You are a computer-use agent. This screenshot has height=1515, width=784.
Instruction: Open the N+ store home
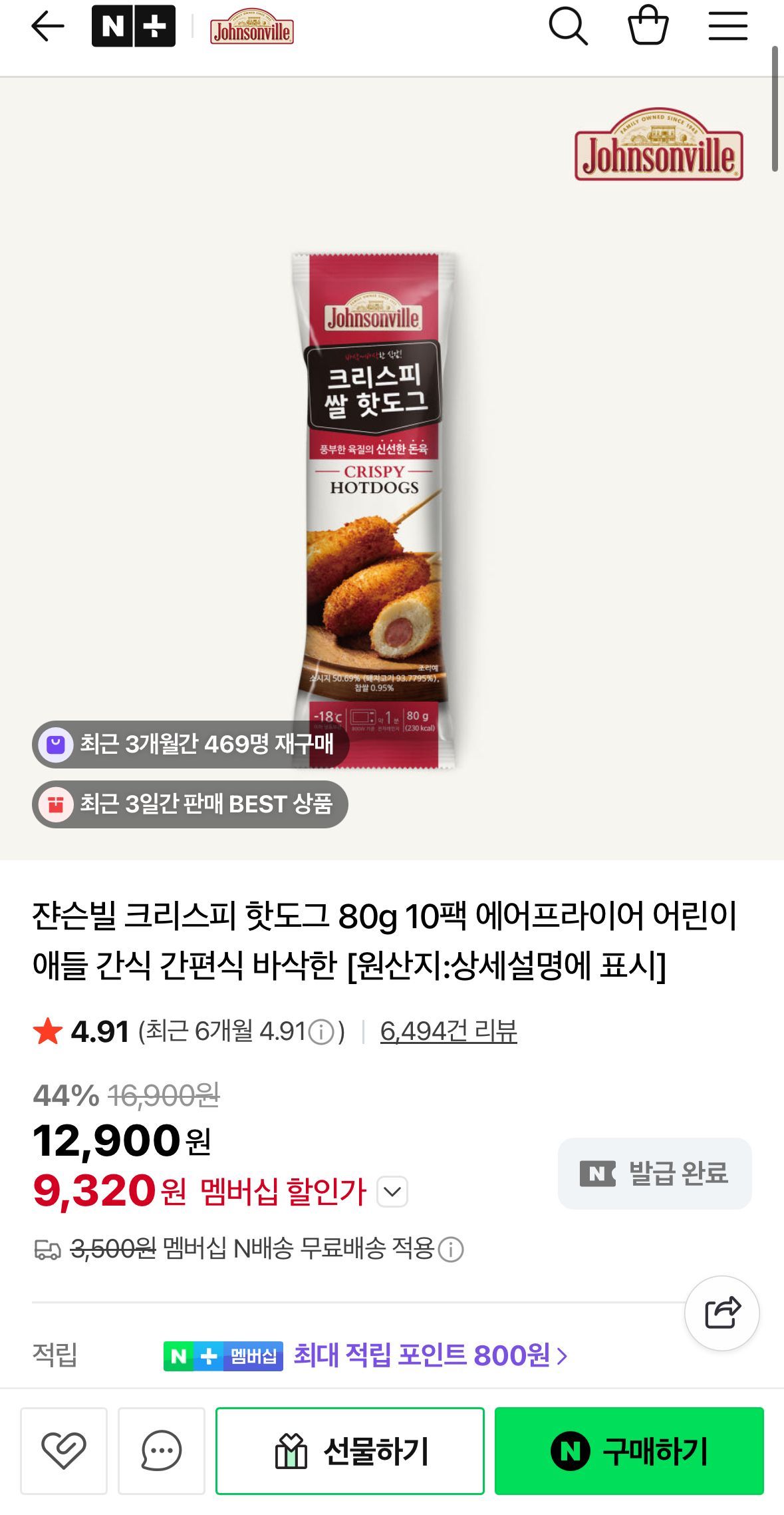(x=133, y=27)
